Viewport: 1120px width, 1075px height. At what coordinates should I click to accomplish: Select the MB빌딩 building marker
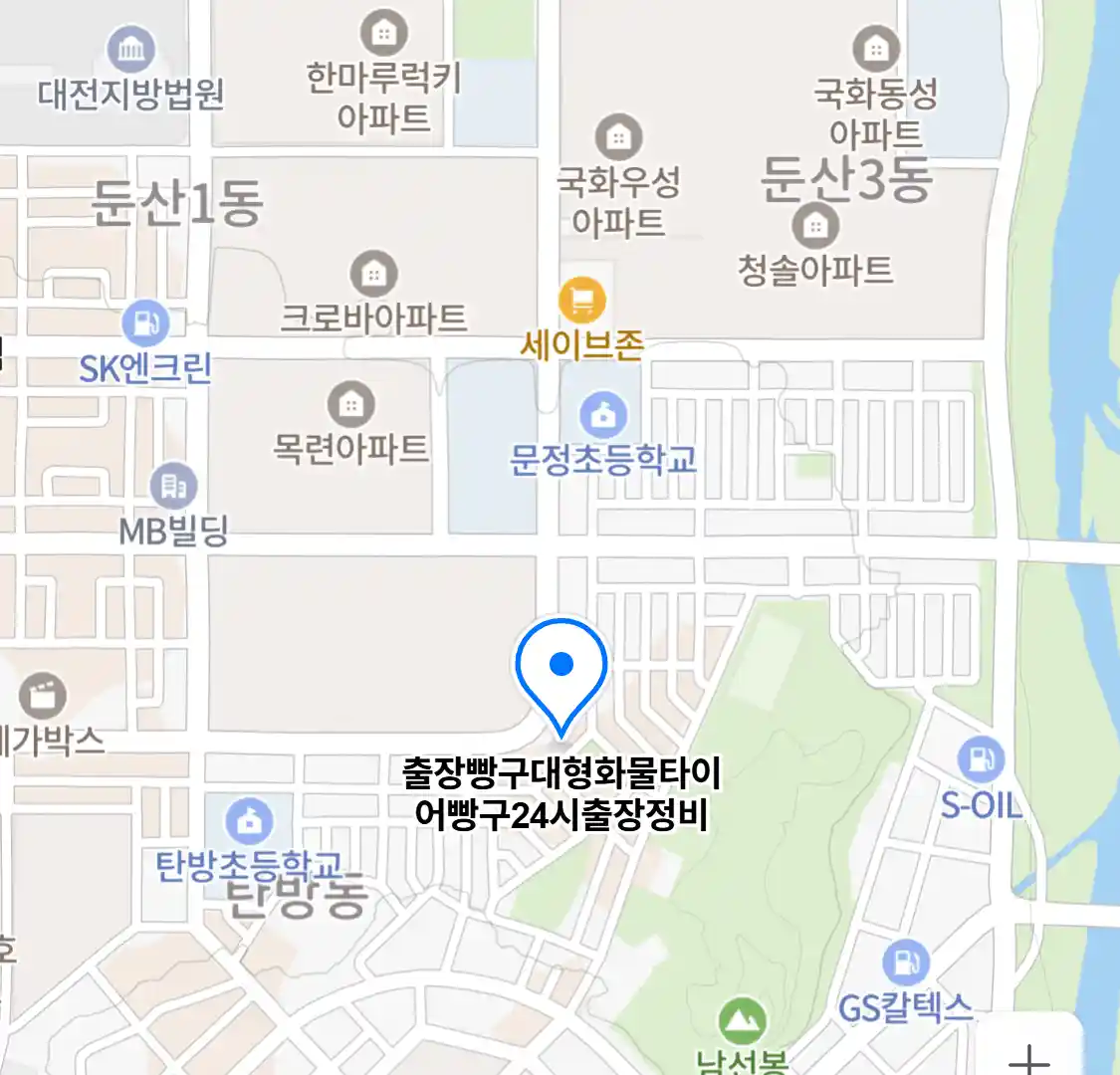coord(174,487)
